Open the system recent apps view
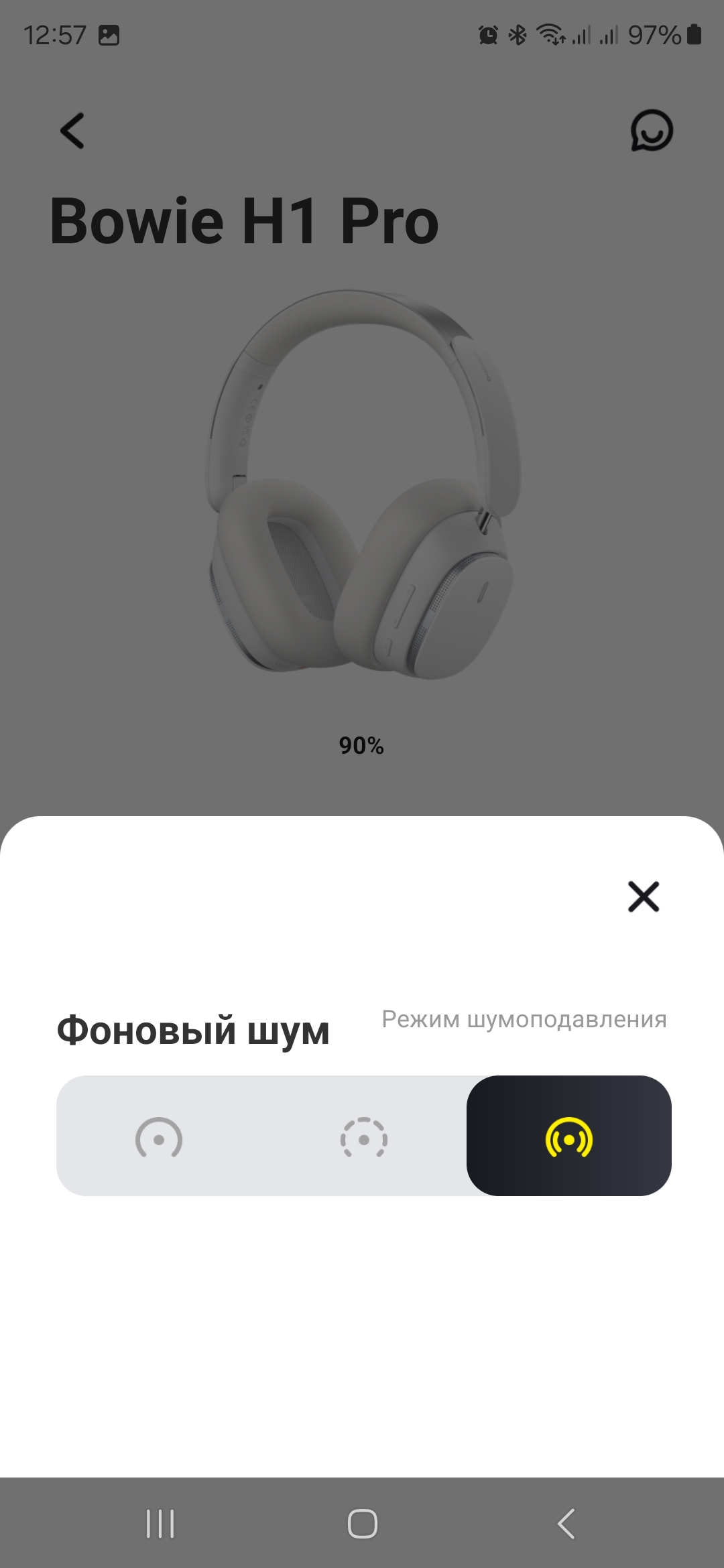This screenshot has height=1568, width=724. pyautogui.click(x=160, y=1524)
